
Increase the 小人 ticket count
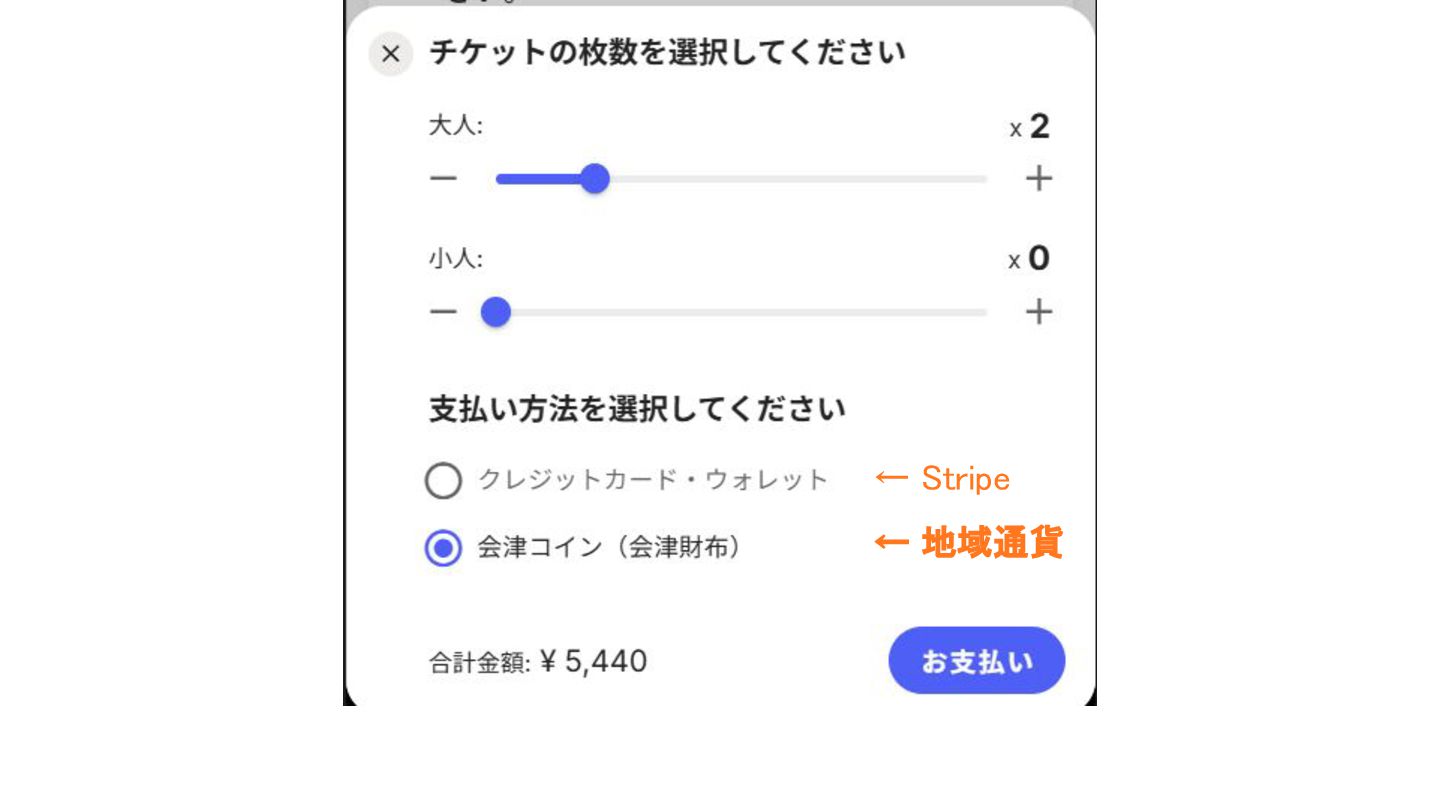pyautogui.click(x=1039, y=312)
